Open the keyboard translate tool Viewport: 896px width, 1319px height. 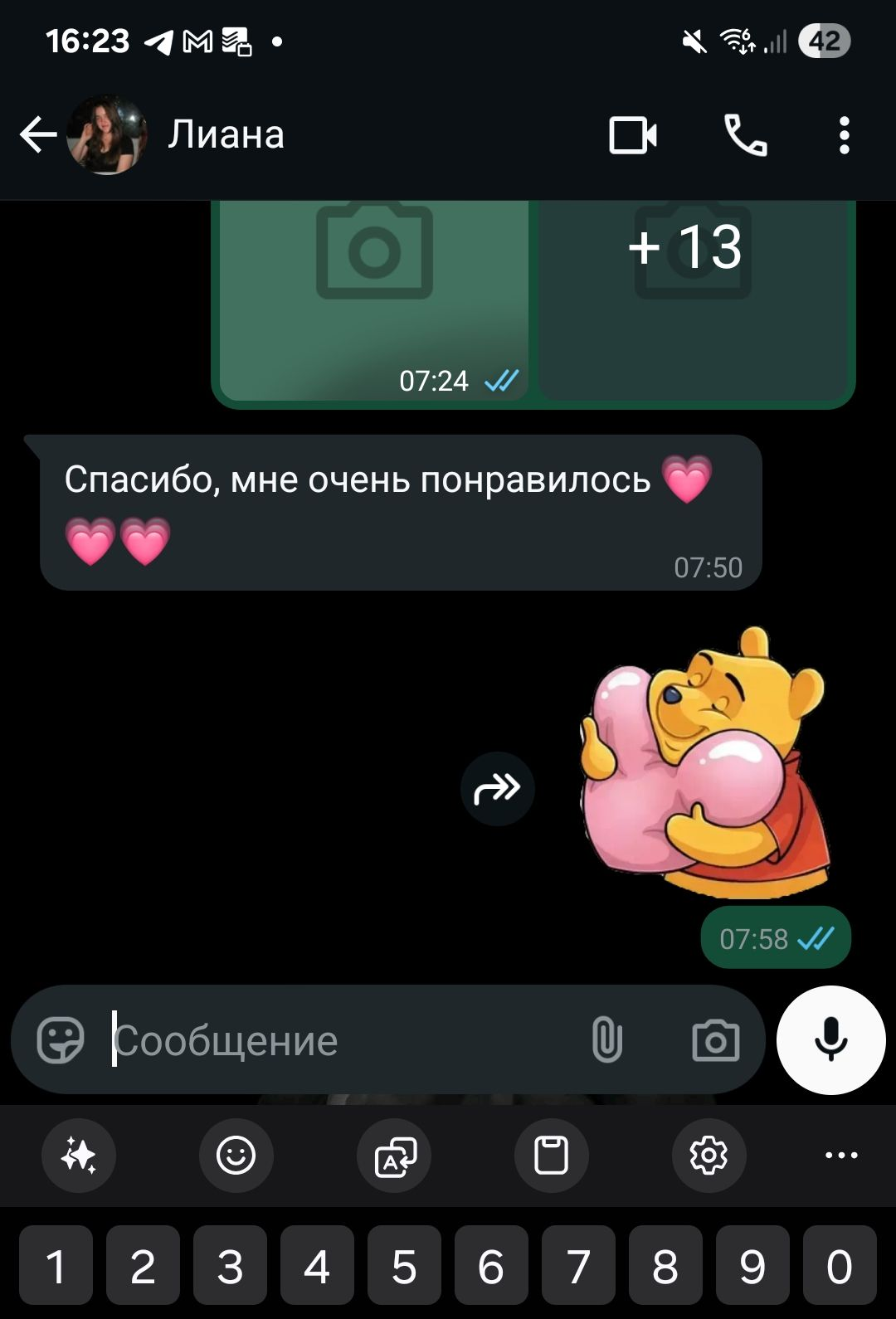click(394, 1155)
